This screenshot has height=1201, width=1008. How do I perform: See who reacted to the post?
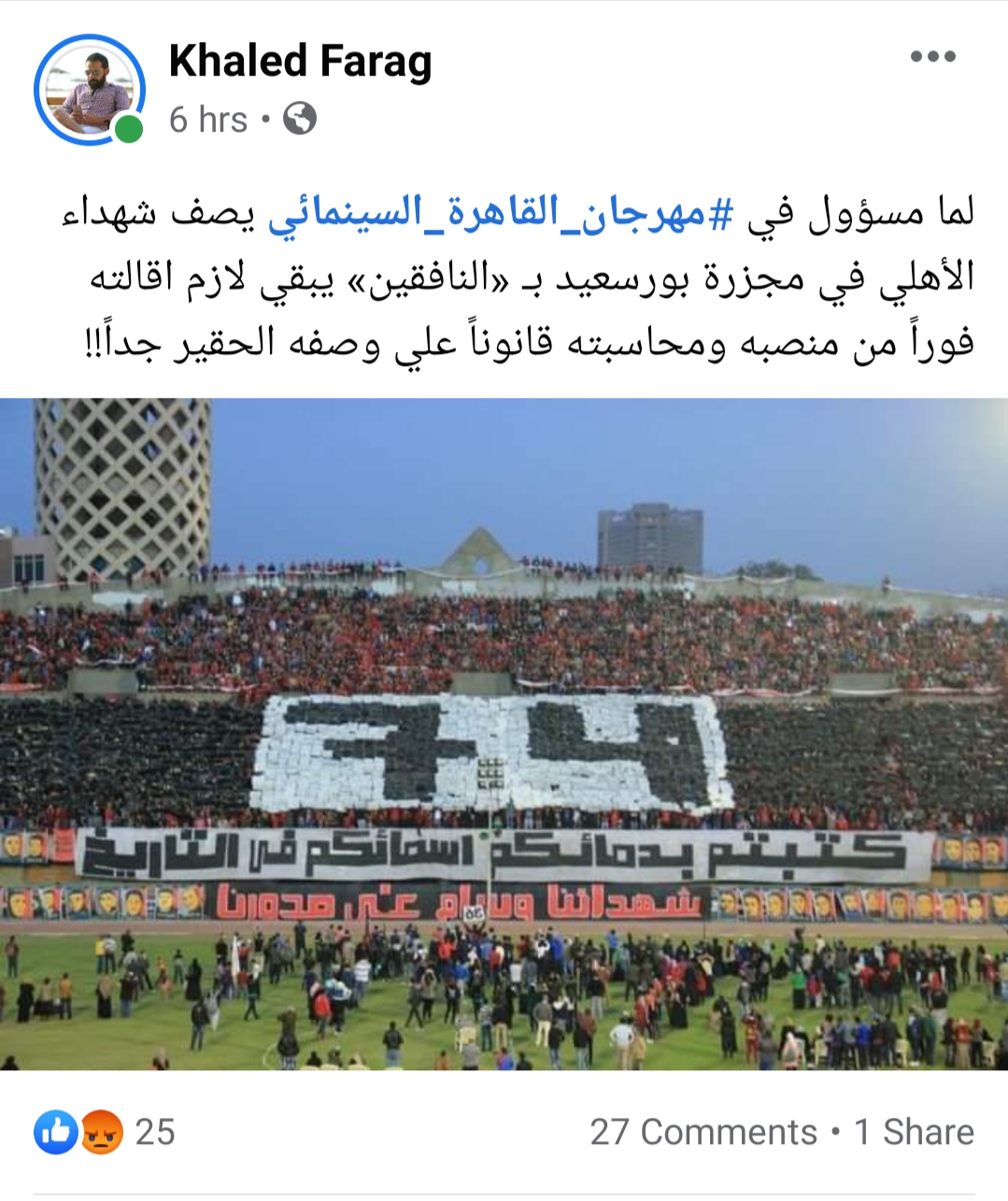[105, 1133]
